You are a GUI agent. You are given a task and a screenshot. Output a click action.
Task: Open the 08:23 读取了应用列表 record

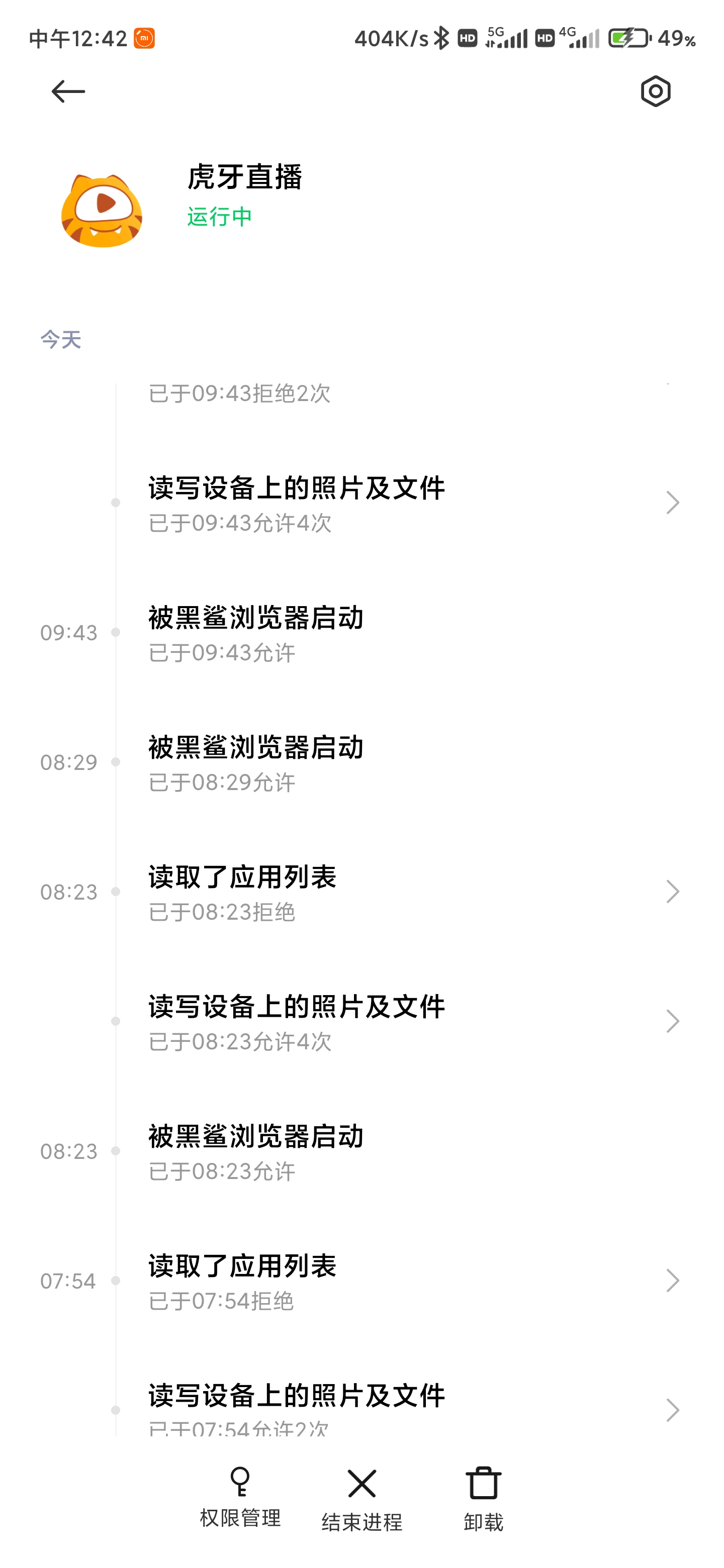(361, 892)
